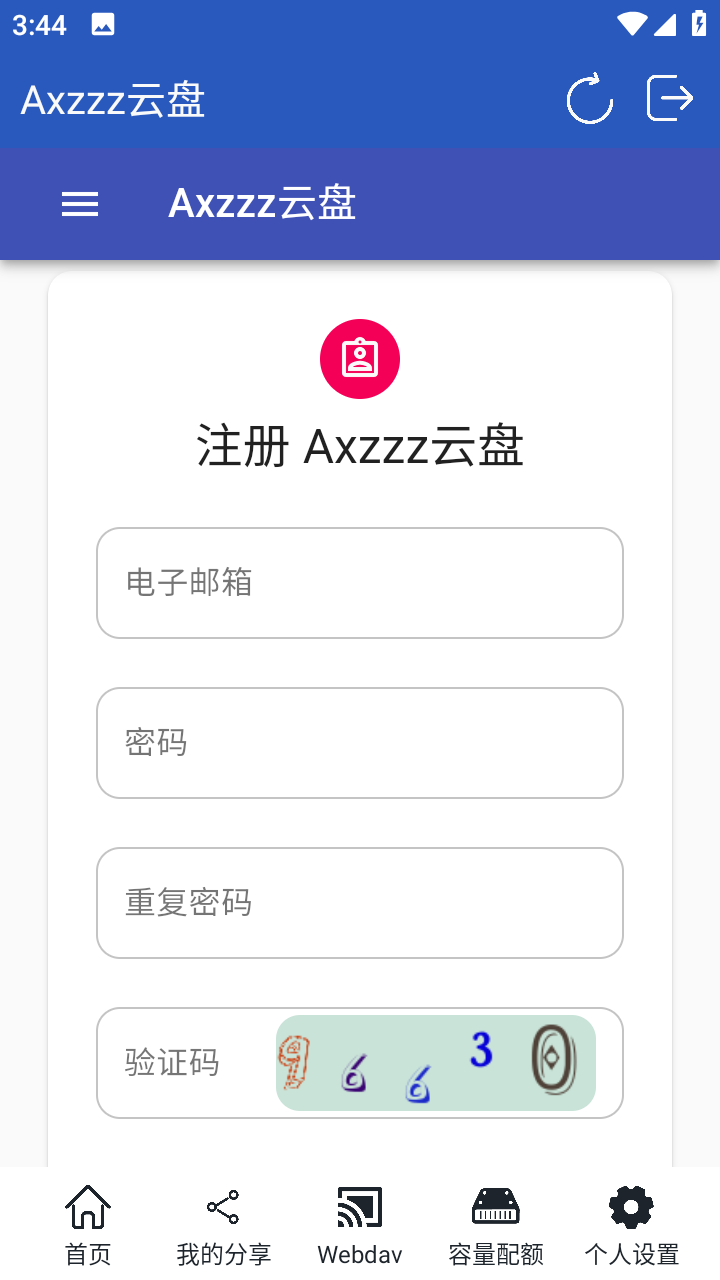This screenshot has width=720, height=1280.
Task: Open the 容量配额 tab
Action: coord(496,1225)
